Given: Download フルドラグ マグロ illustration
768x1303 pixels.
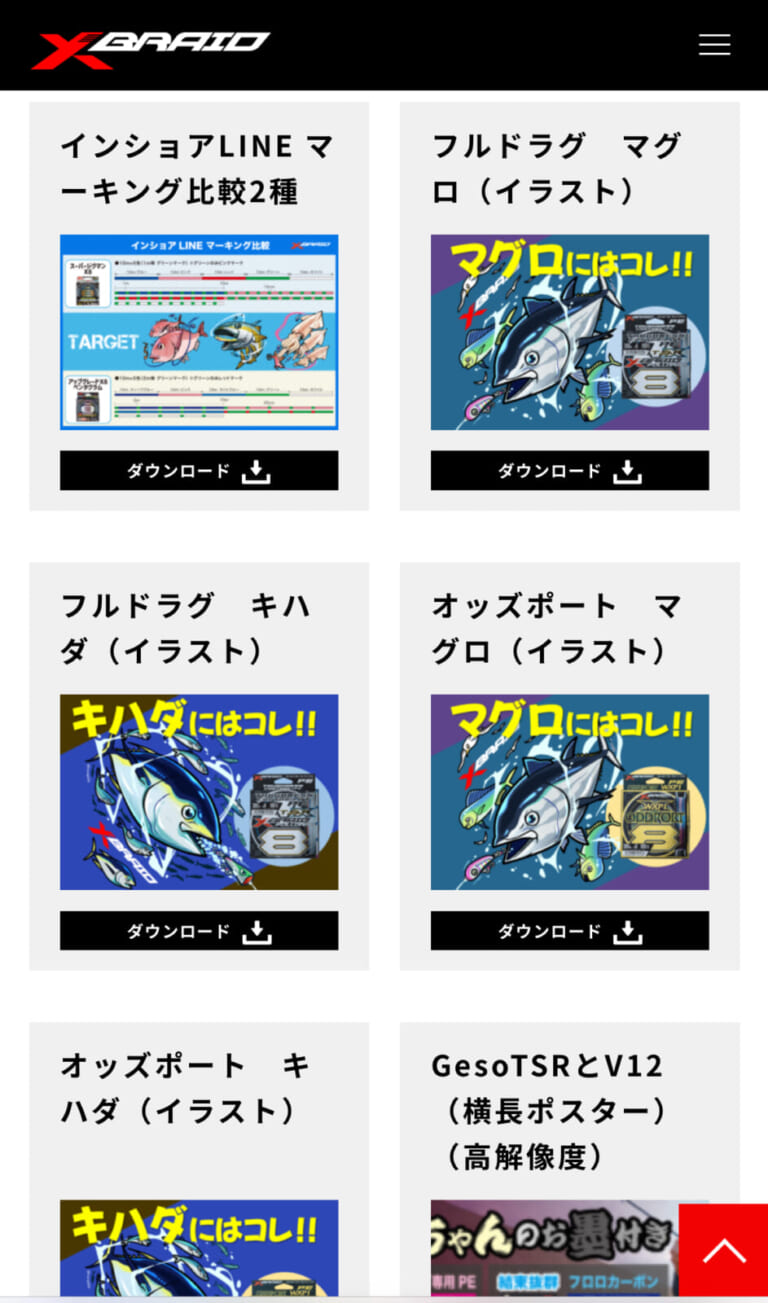Looking at the screenshot, I should 569,471.
